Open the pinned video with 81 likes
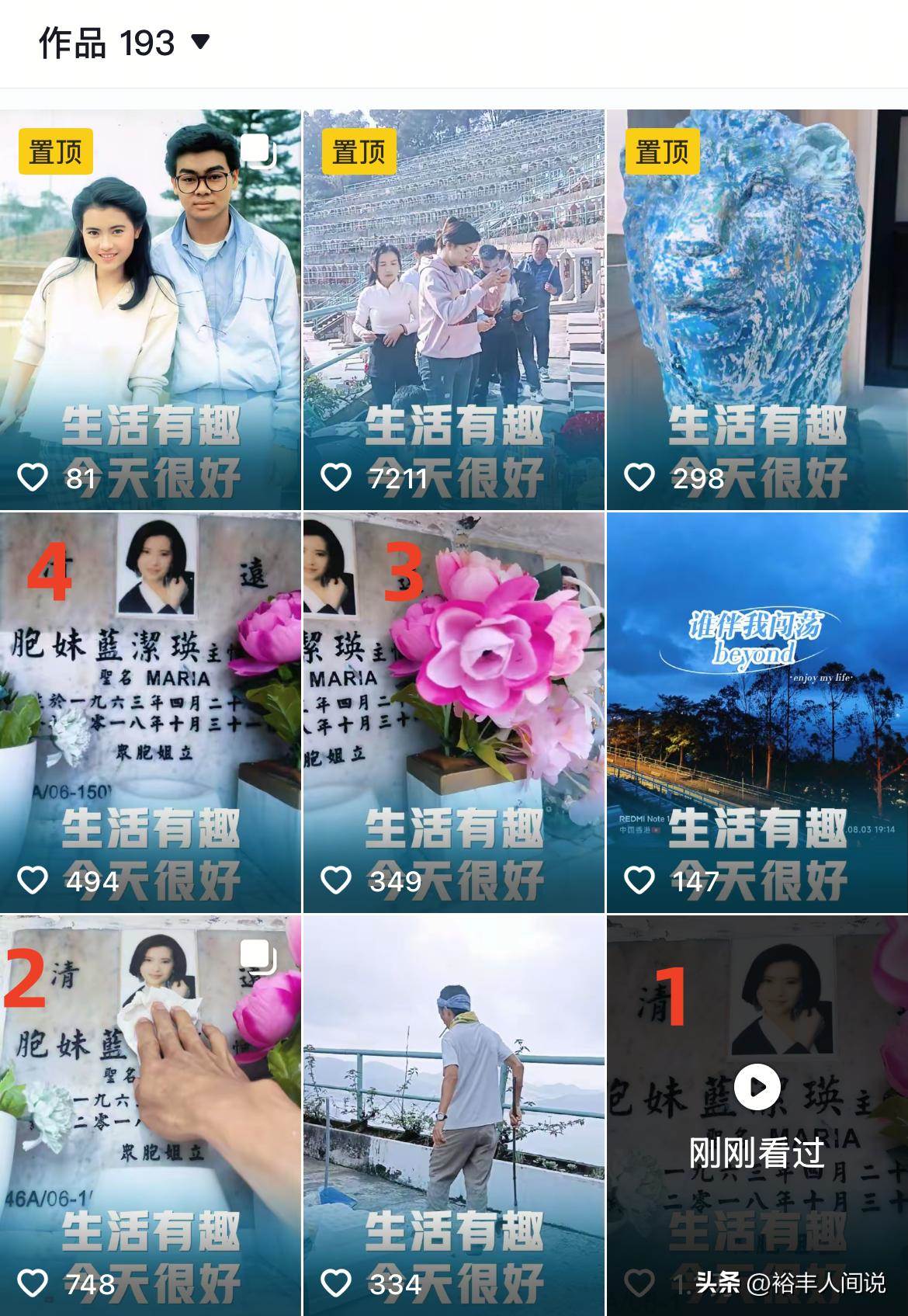This screenshot has width=908, height=1316. coord(151,309)
